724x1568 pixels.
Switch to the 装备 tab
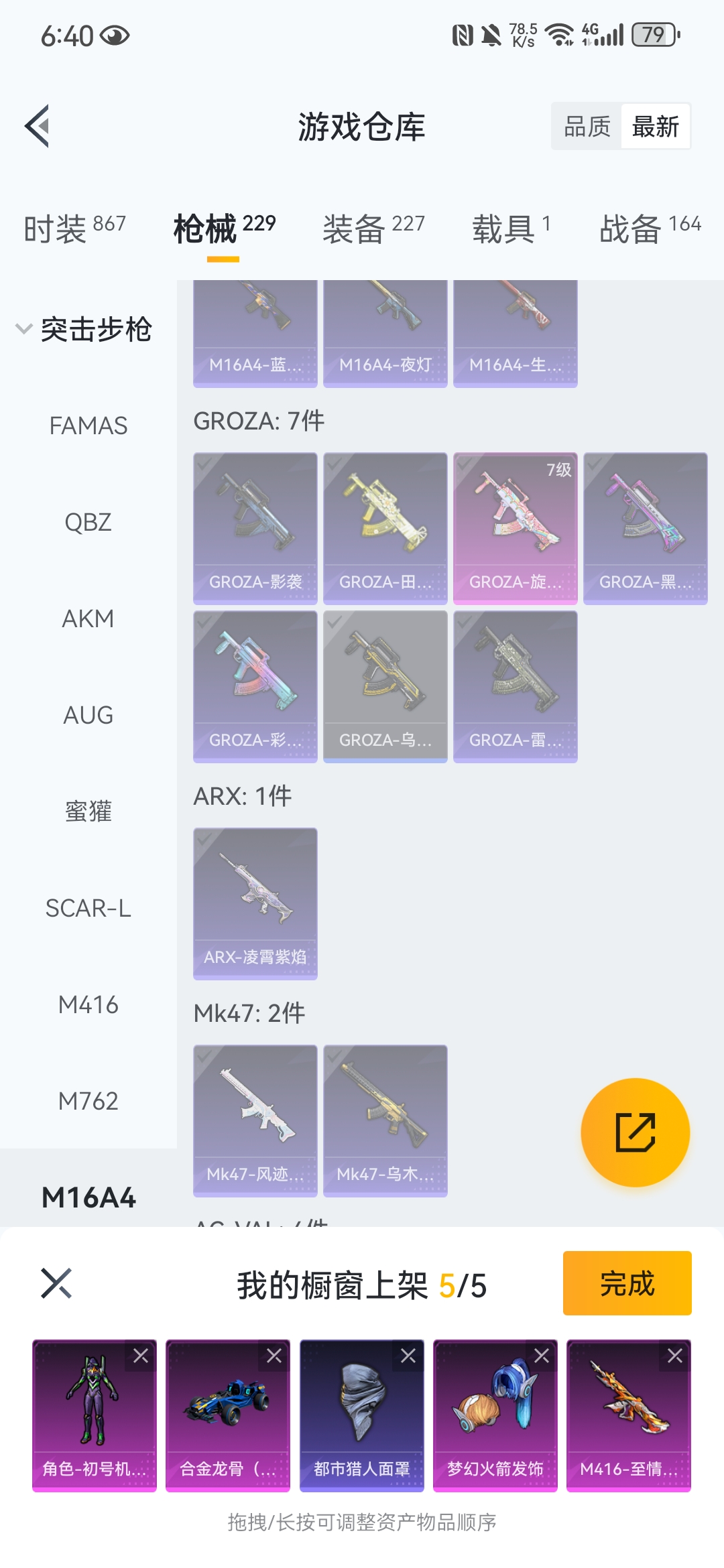[373, 229]
